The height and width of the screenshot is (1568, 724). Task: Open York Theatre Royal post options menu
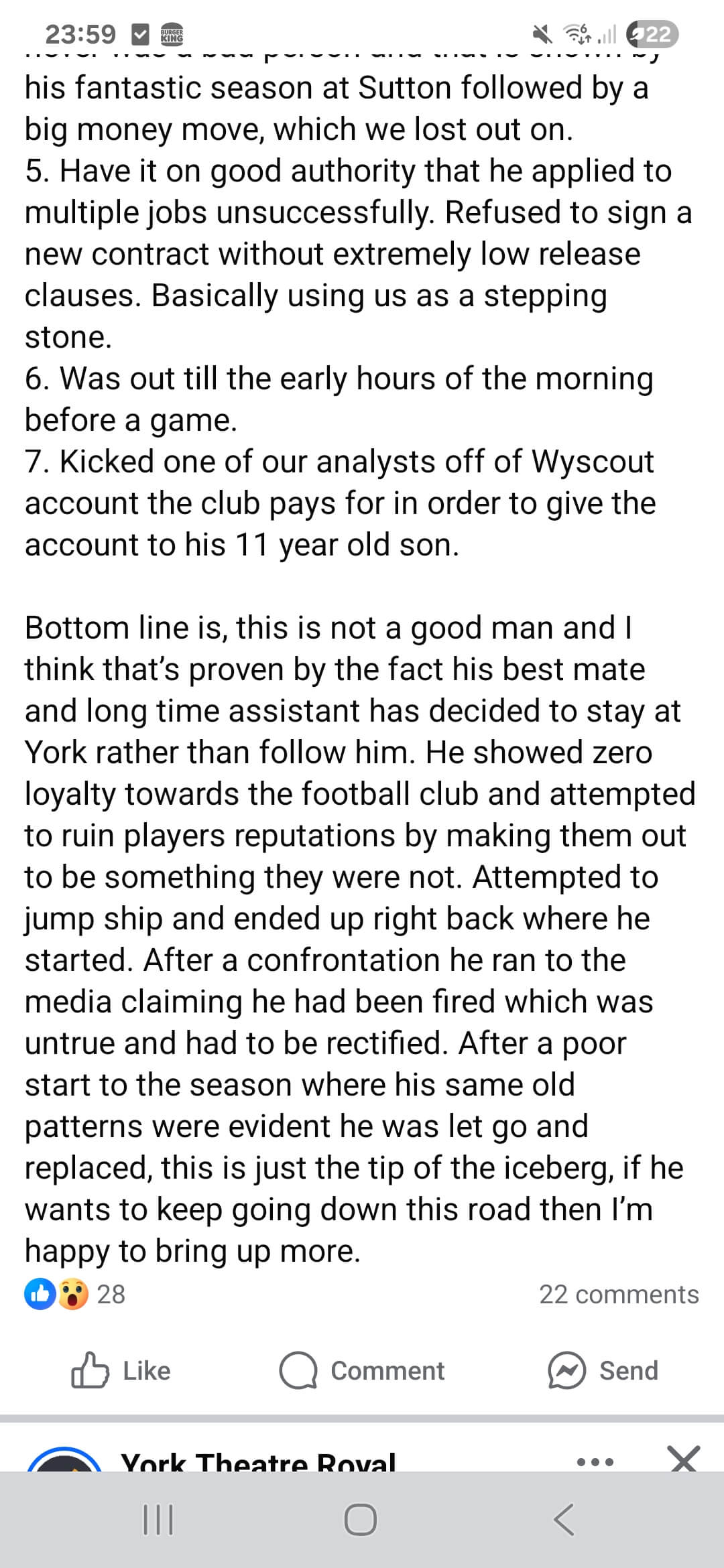coord(595,1461)
